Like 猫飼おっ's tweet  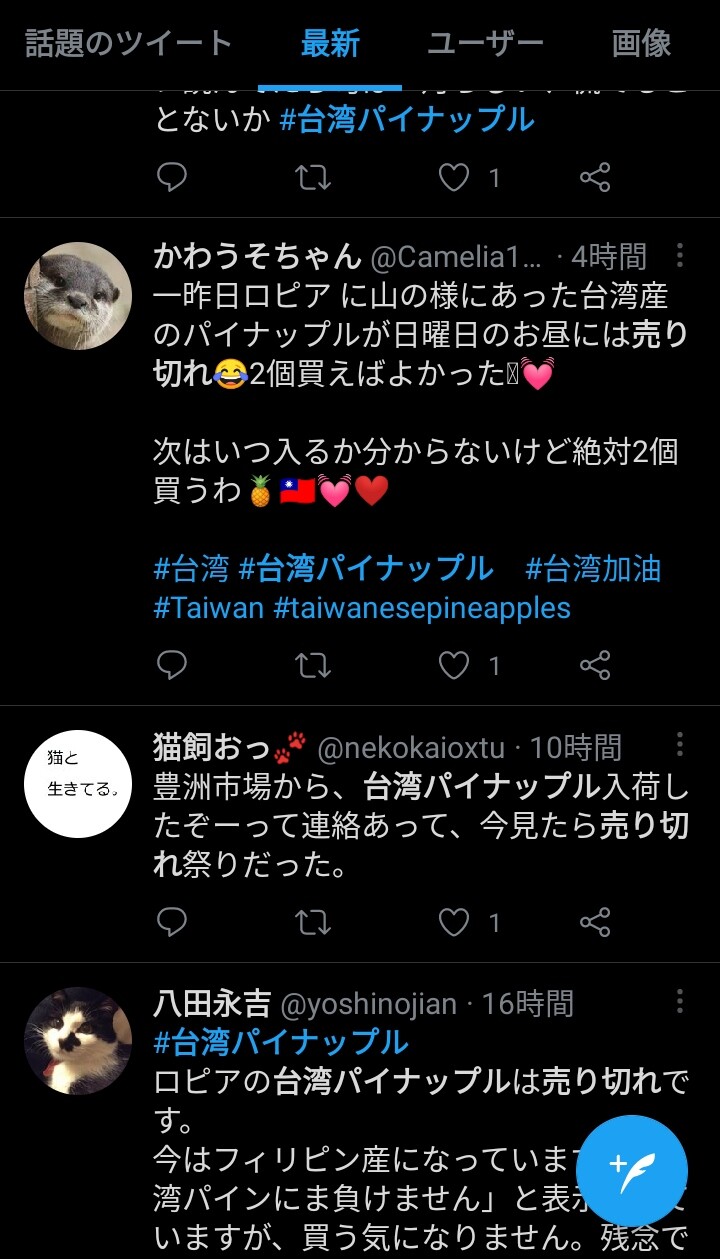[455, 922]
